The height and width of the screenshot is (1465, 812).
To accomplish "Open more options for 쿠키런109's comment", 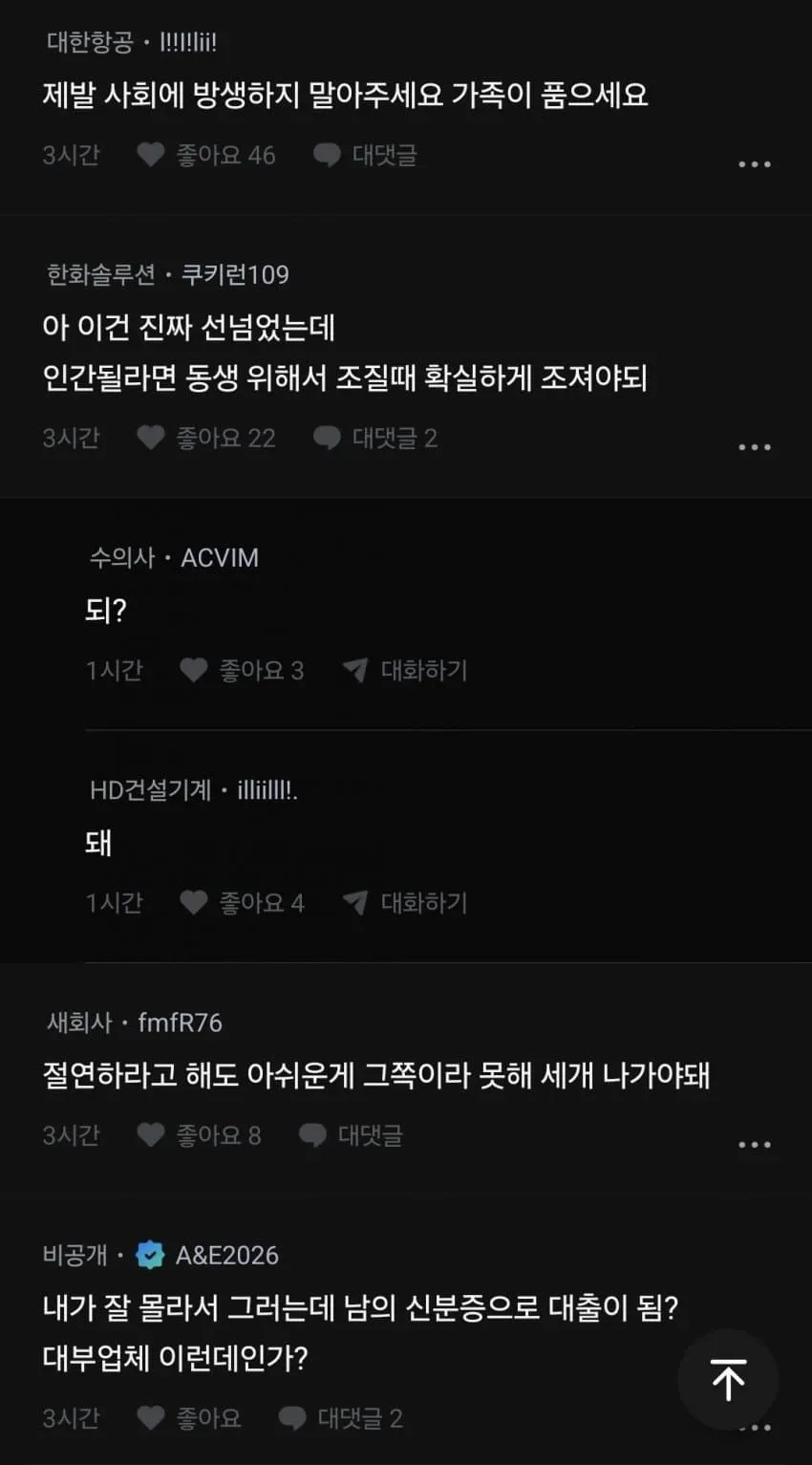I will [754, 447].
